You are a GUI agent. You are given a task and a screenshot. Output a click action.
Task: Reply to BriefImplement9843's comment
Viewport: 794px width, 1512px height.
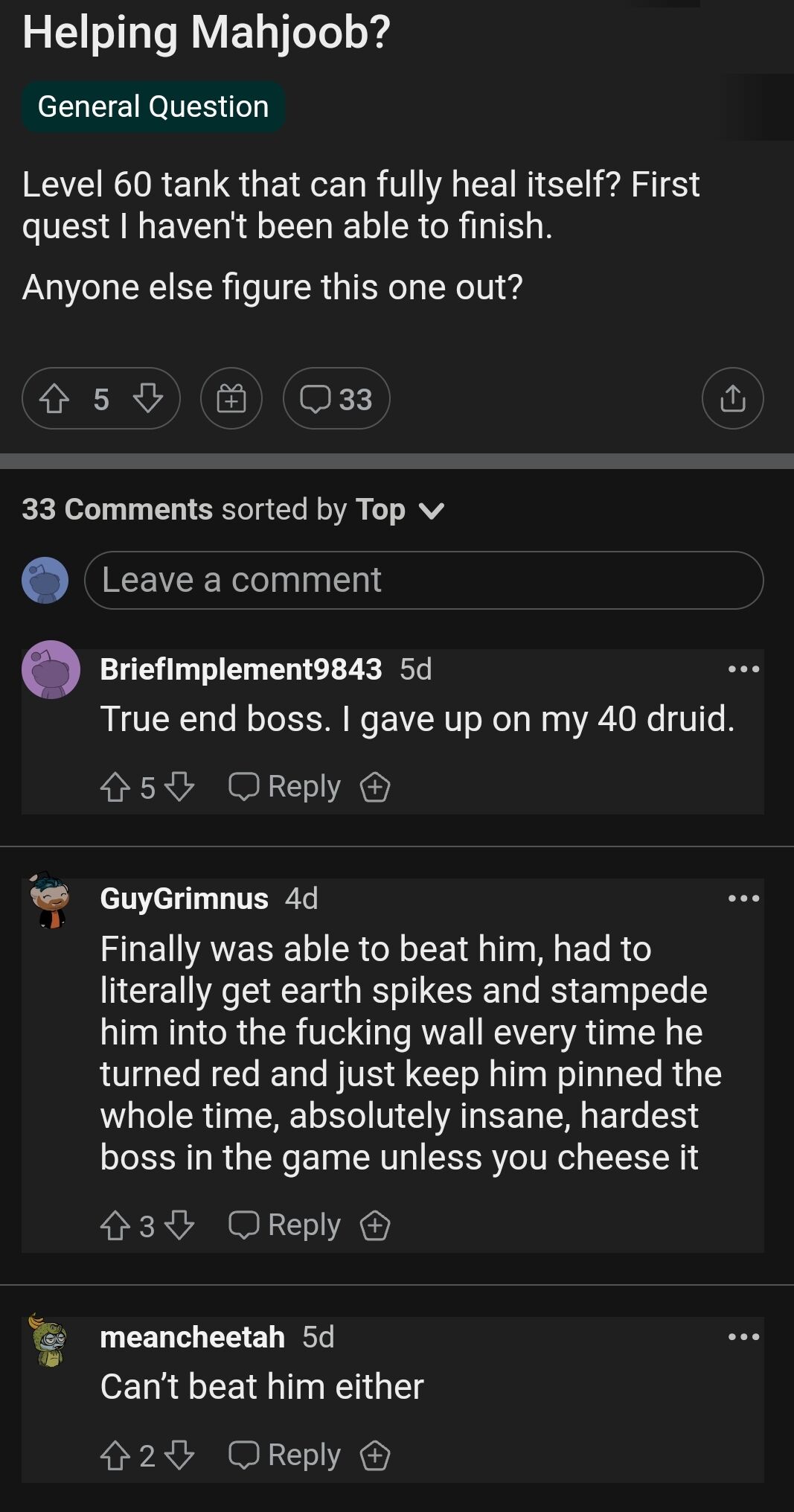point(285,787)
